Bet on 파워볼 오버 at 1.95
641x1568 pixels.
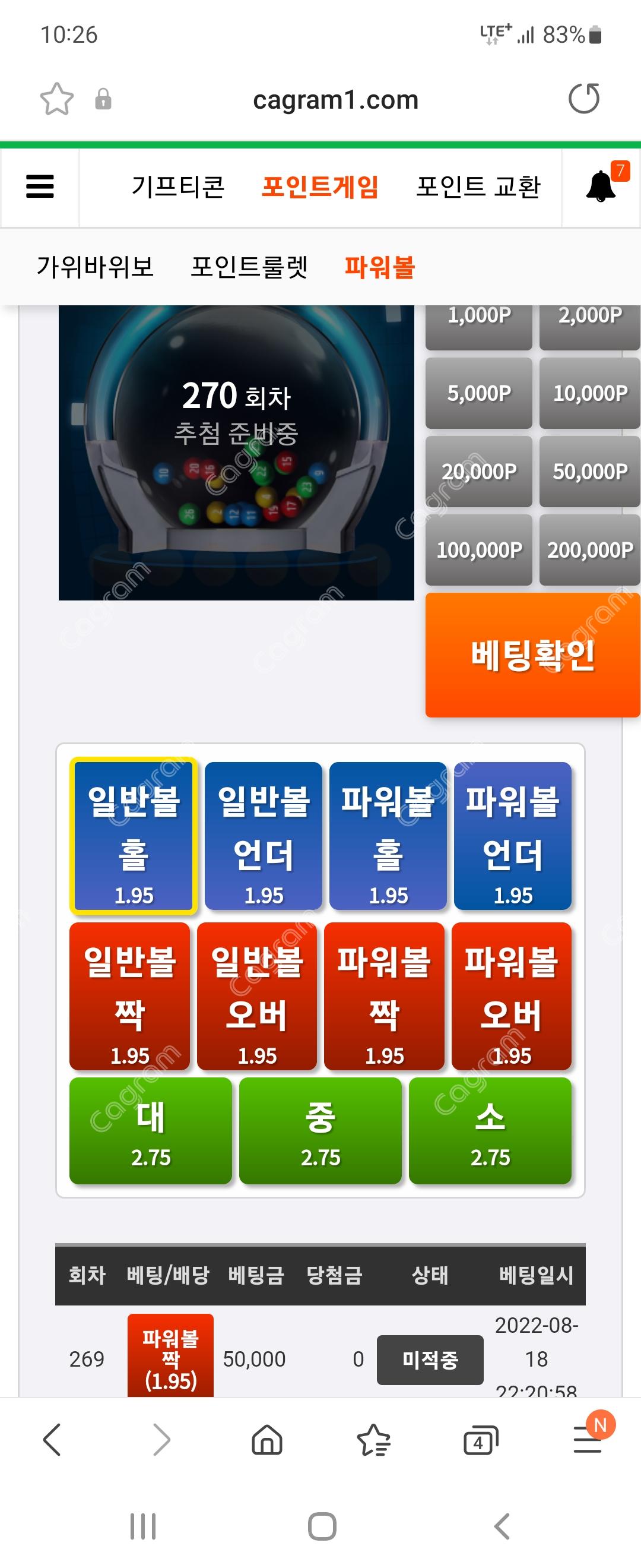click(x=512, y=996)
